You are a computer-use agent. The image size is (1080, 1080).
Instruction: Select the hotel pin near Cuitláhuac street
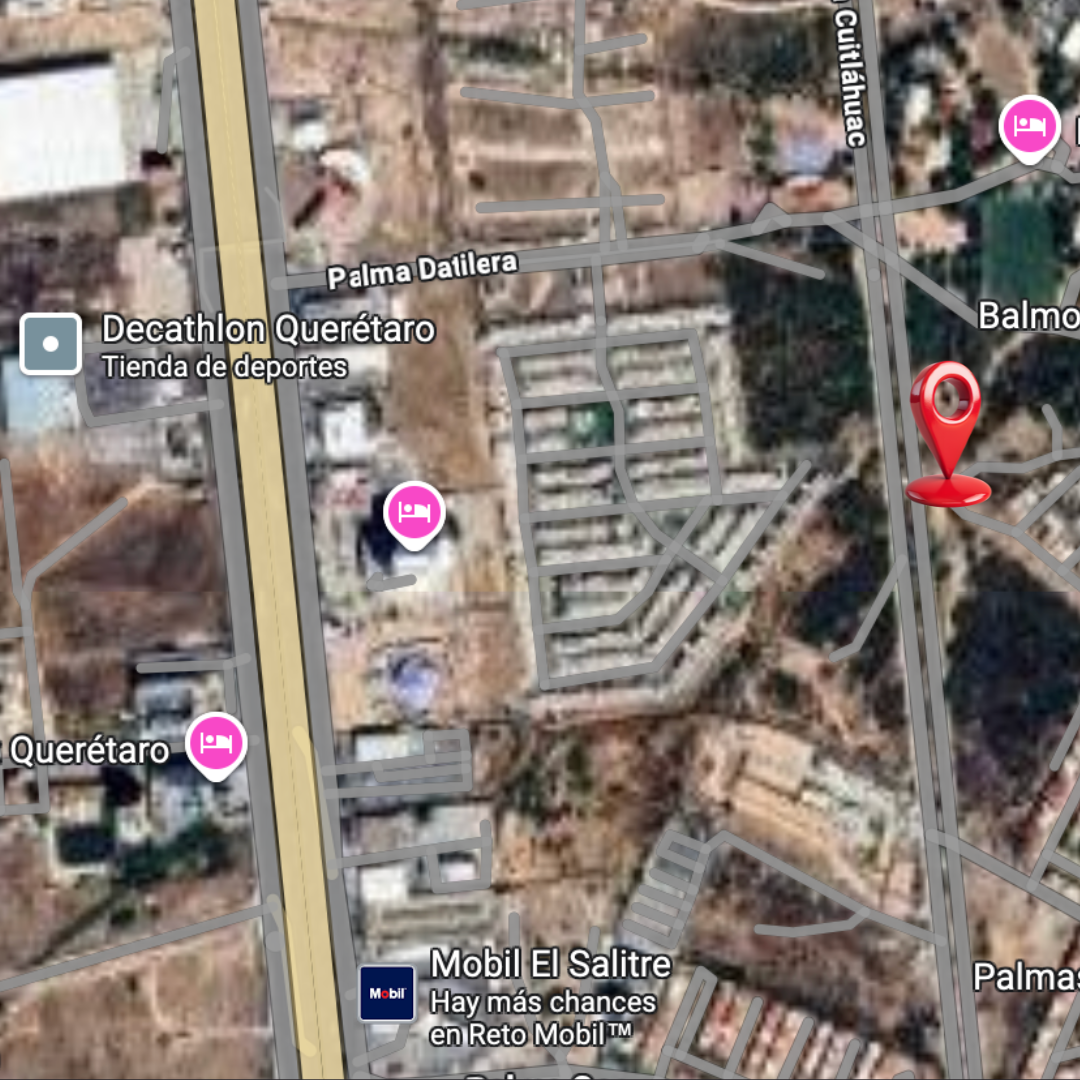tap(1029, 126)
